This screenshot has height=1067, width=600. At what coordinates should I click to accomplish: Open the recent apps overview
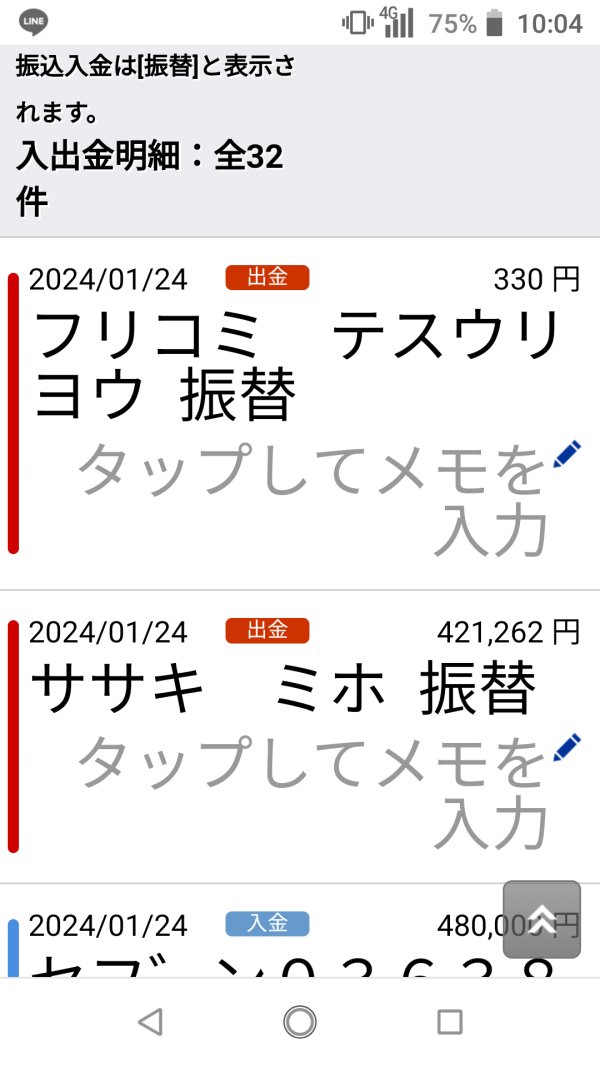tap(450, 1021)
